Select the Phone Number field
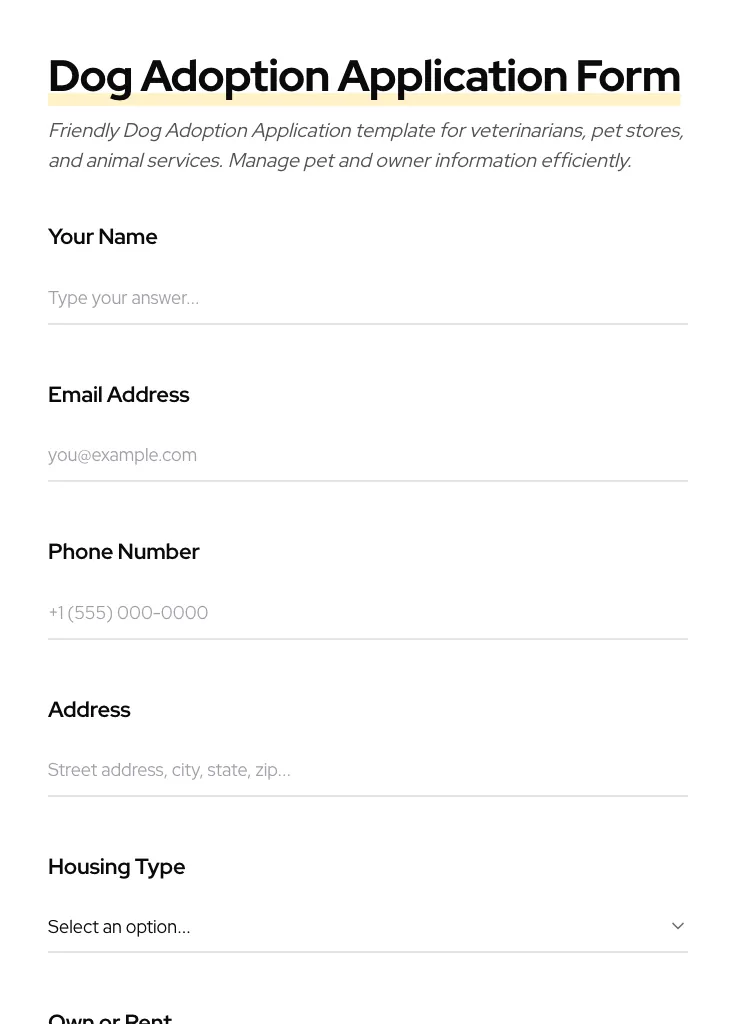Viewport: 736px width, 1024px height. click(x=367, y=613)
